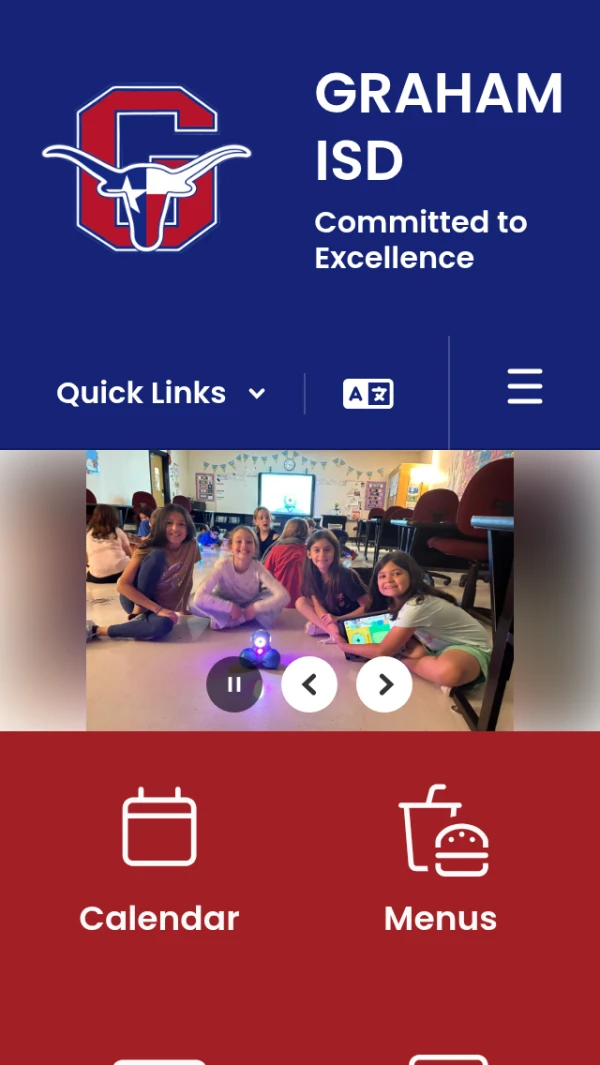Screen dimensions: 600x1065
Task: Open the Calendar shortcut
Action: [159, 860]
